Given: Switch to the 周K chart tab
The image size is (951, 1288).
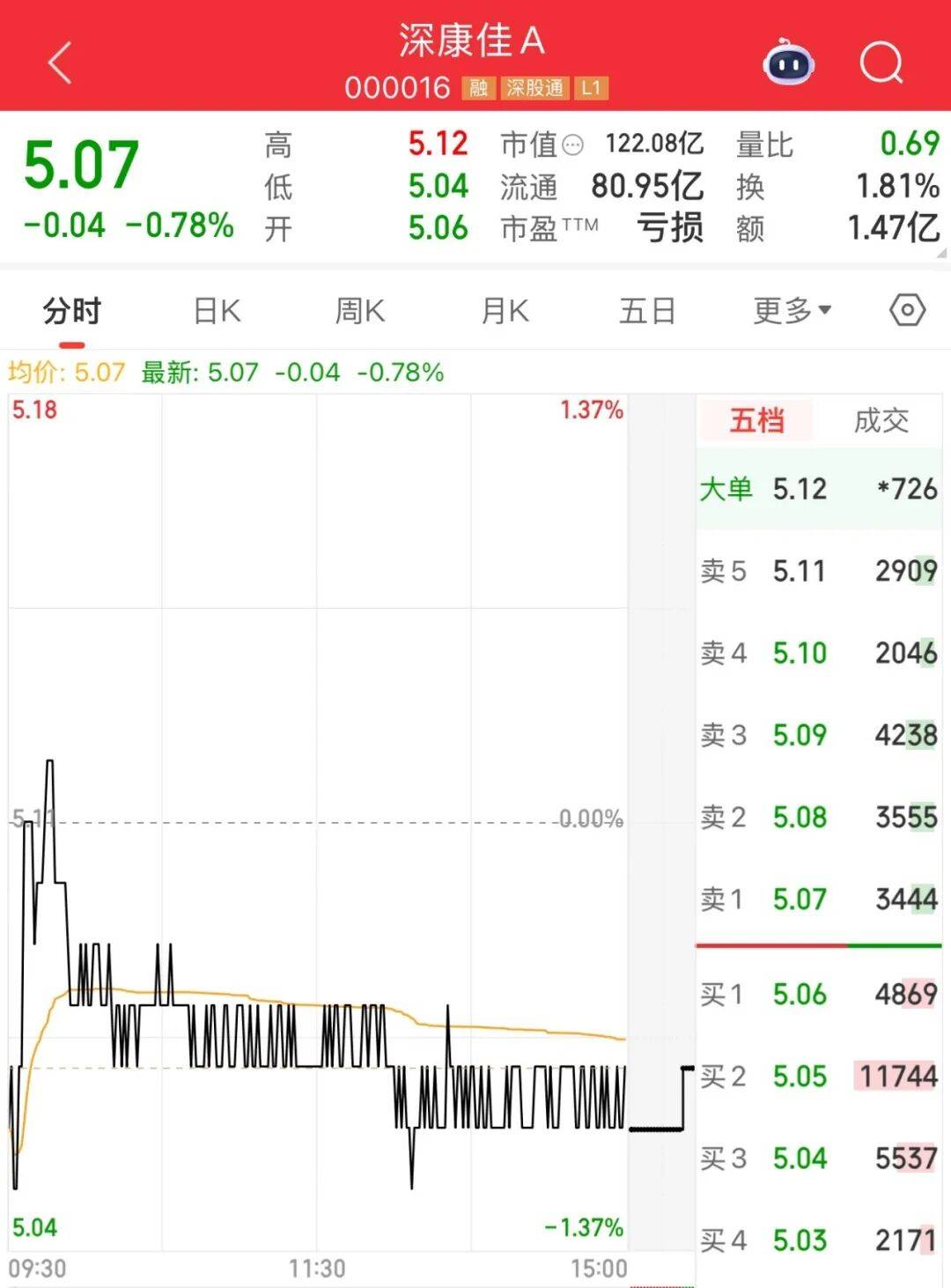Looking at the screenshot, I should pos(359,311).
